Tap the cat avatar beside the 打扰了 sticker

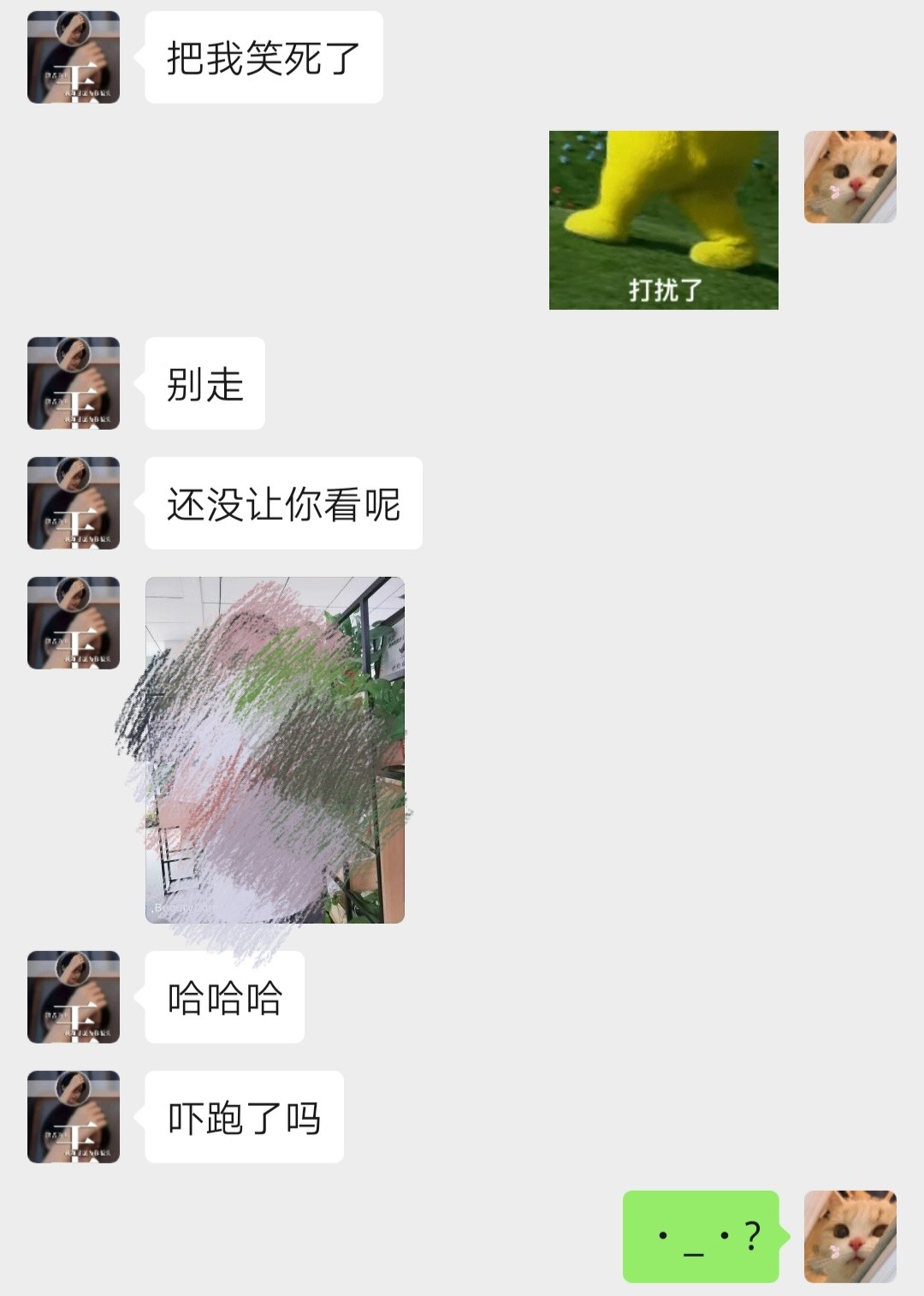(x=850, y=177)
